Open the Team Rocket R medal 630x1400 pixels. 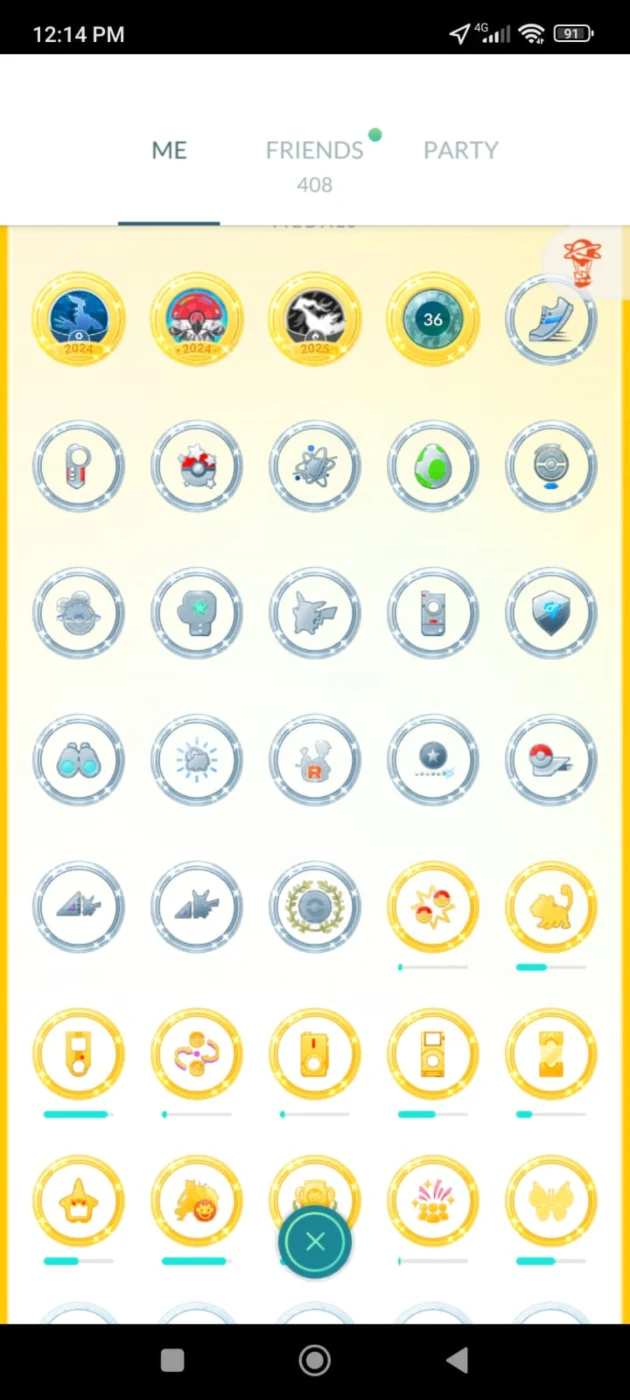point(315,760)
